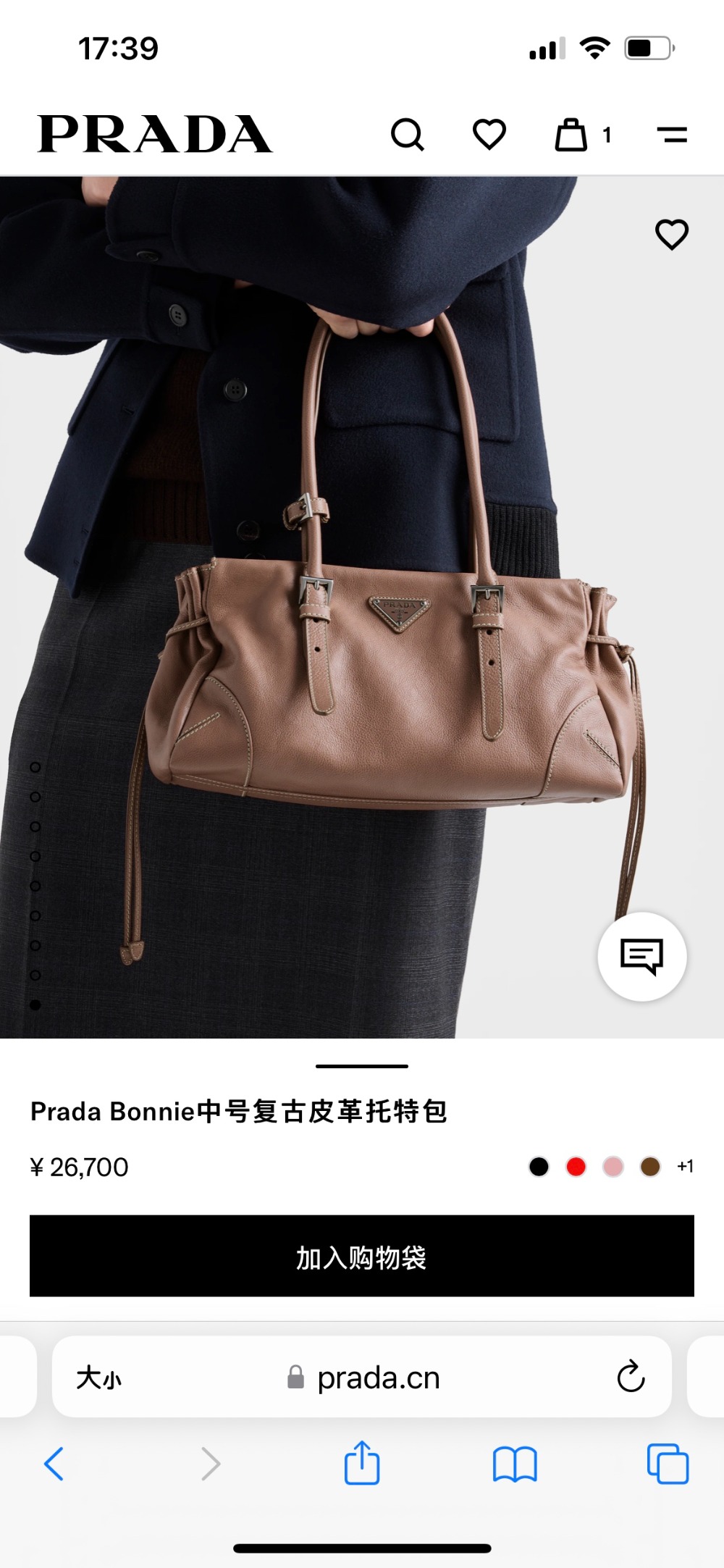This screenshot has height=1568, width=724.
Task: Select the black color swatch
Action: [539, 1167]
